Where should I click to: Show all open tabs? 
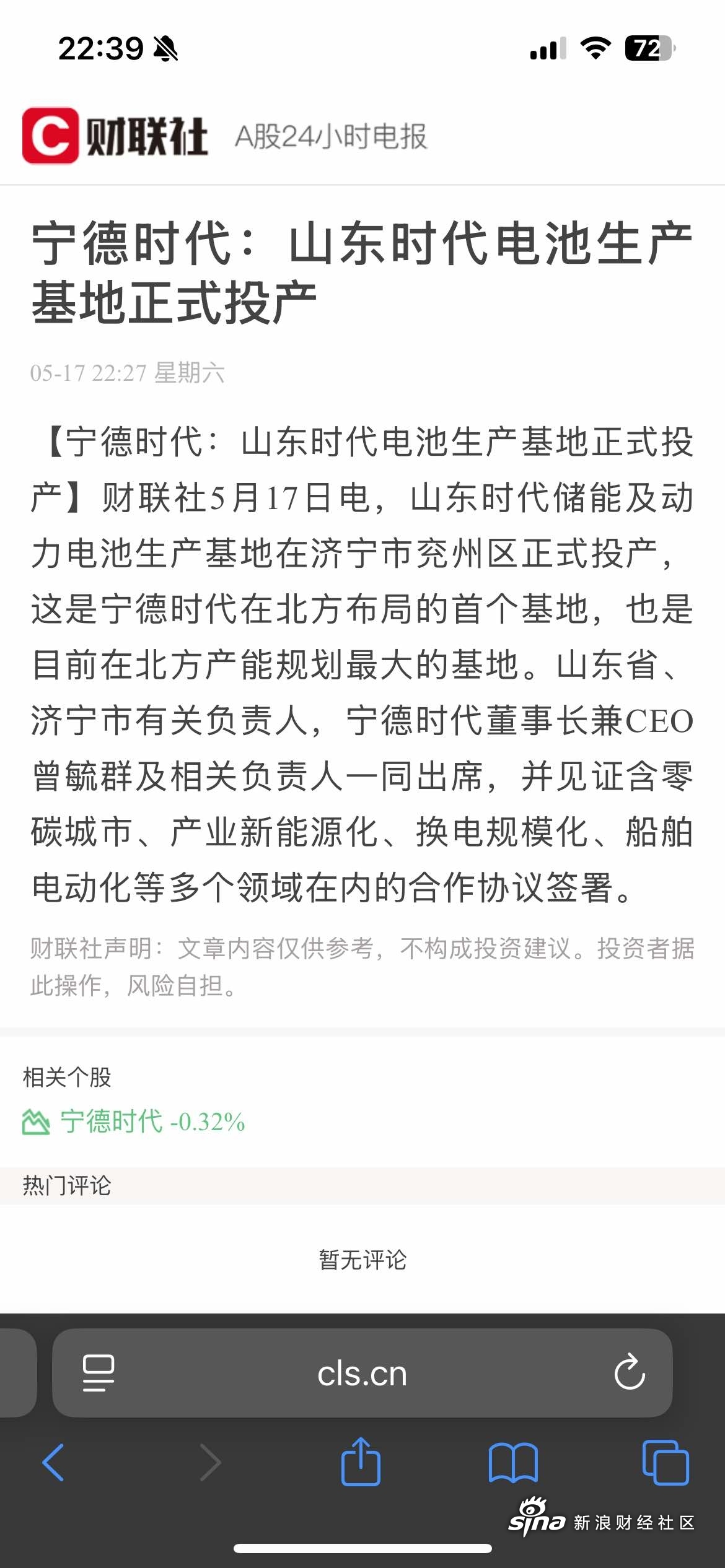tap(666, 1462)
